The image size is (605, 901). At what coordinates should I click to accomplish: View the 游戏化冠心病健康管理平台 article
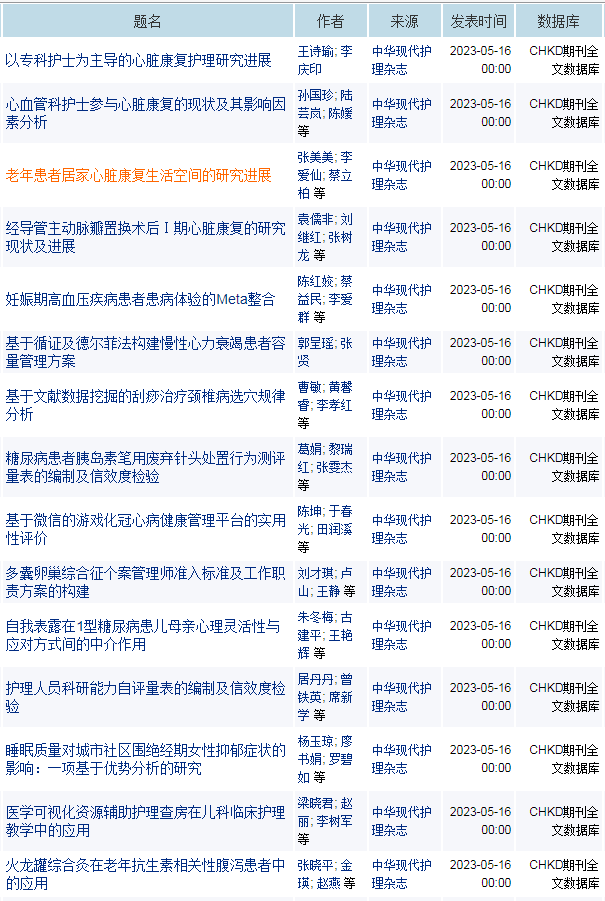145,529
